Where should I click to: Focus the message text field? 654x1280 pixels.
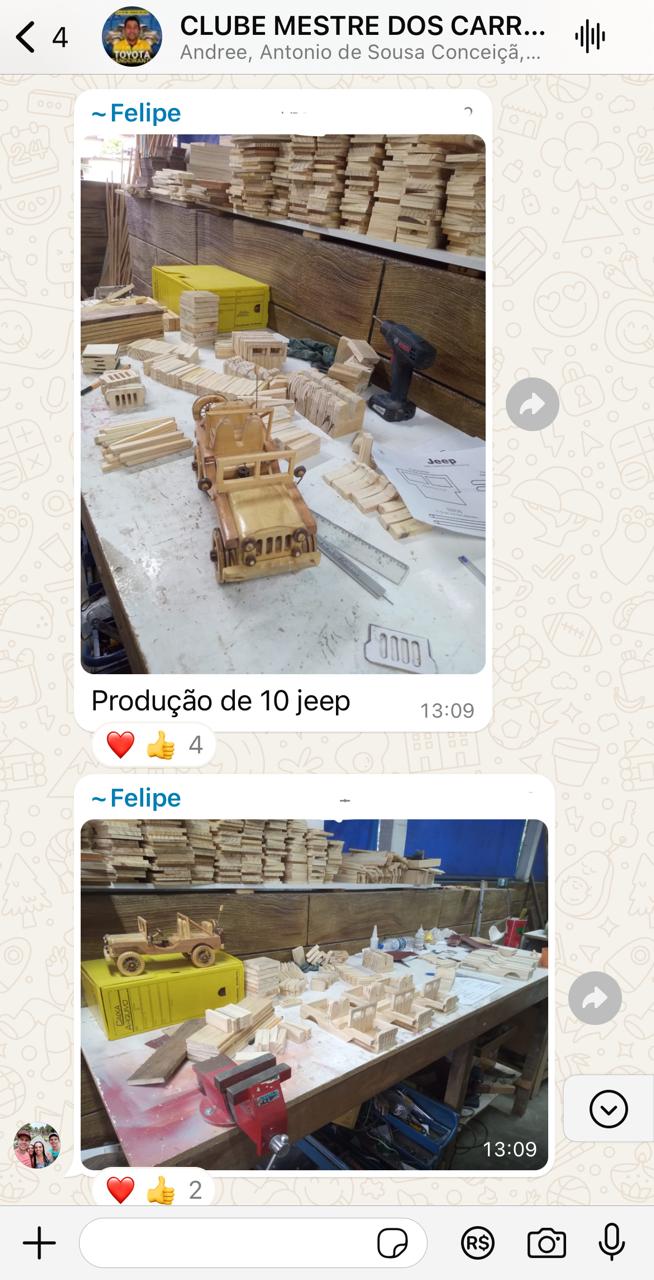(x=225, y=1243)
